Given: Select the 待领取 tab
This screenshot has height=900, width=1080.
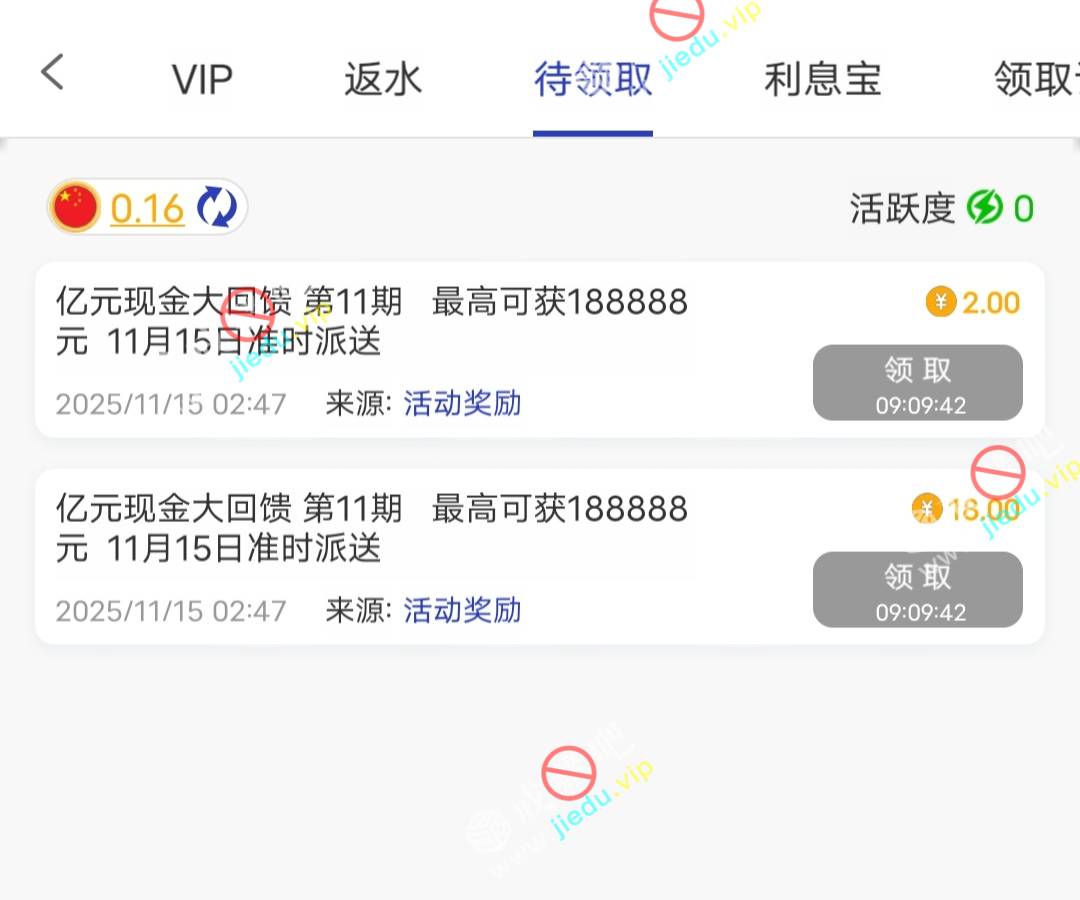Looking at the screenshot, I should pyautogui.click(x=593, y=79).
